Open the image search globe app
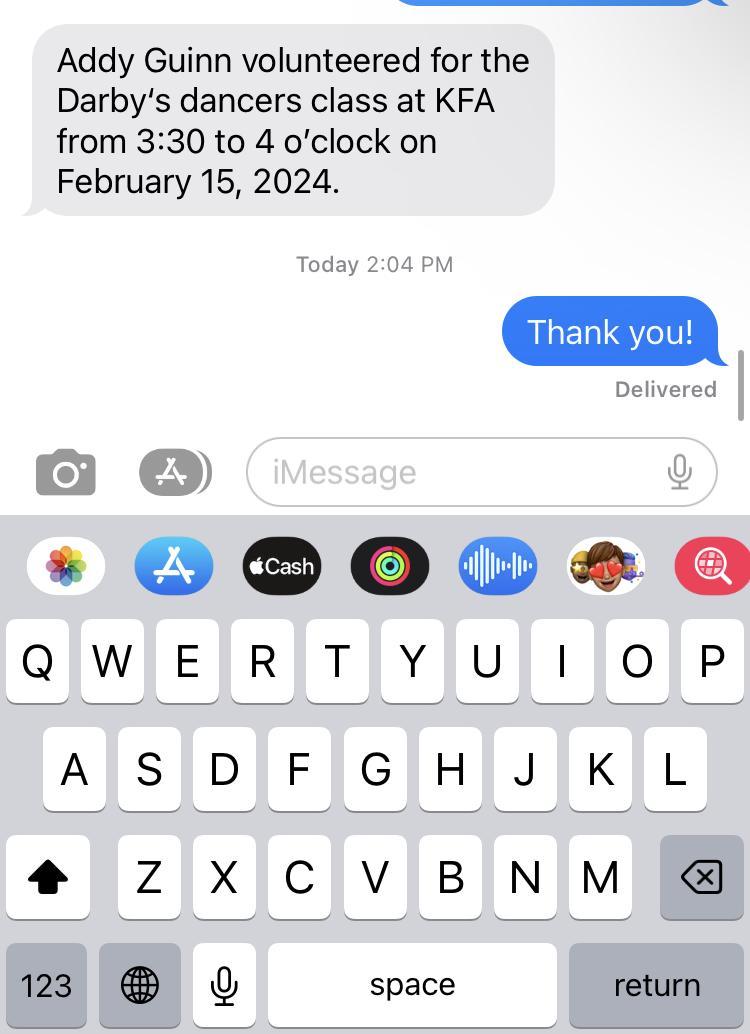 (x=712, y=566)
